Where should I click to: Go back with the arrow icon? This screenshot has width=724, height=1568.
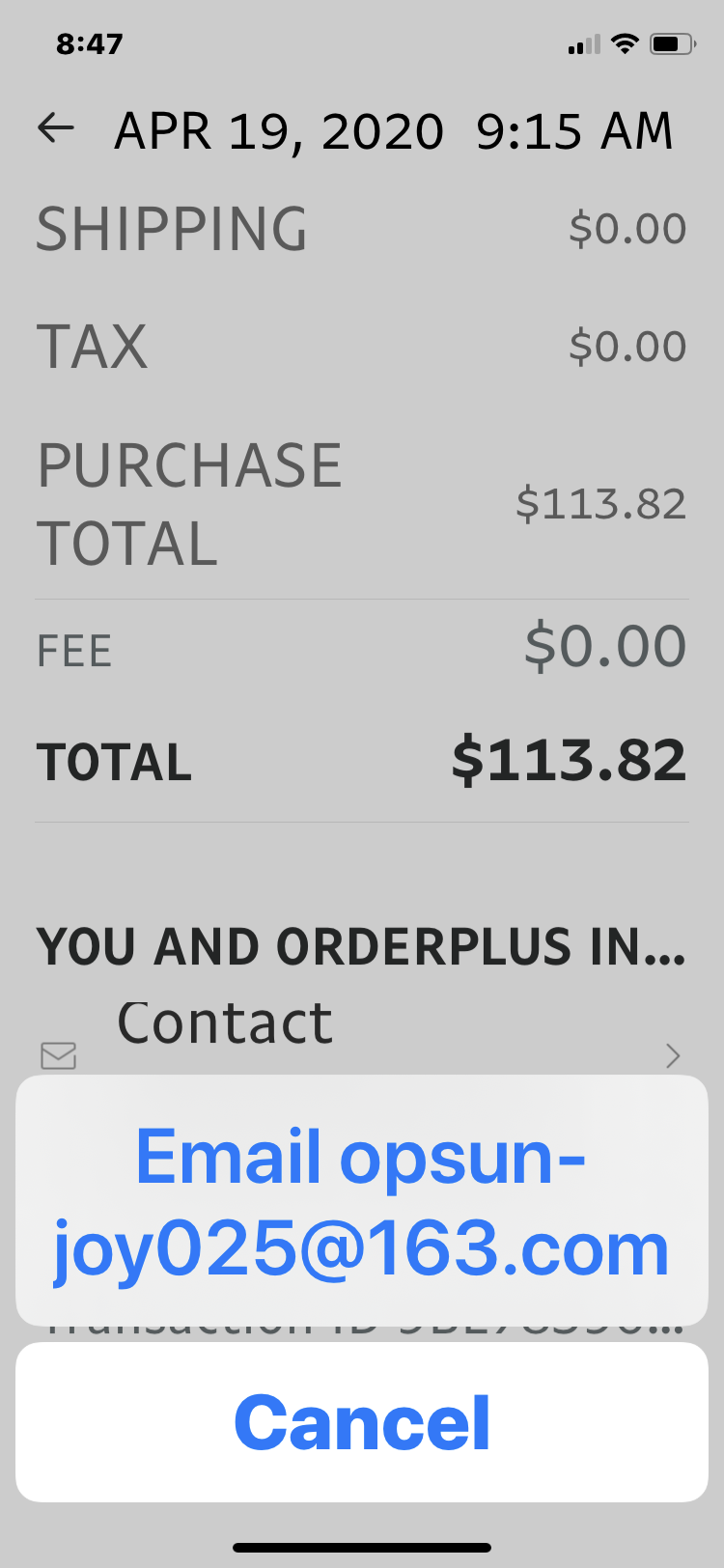point(56,128)
